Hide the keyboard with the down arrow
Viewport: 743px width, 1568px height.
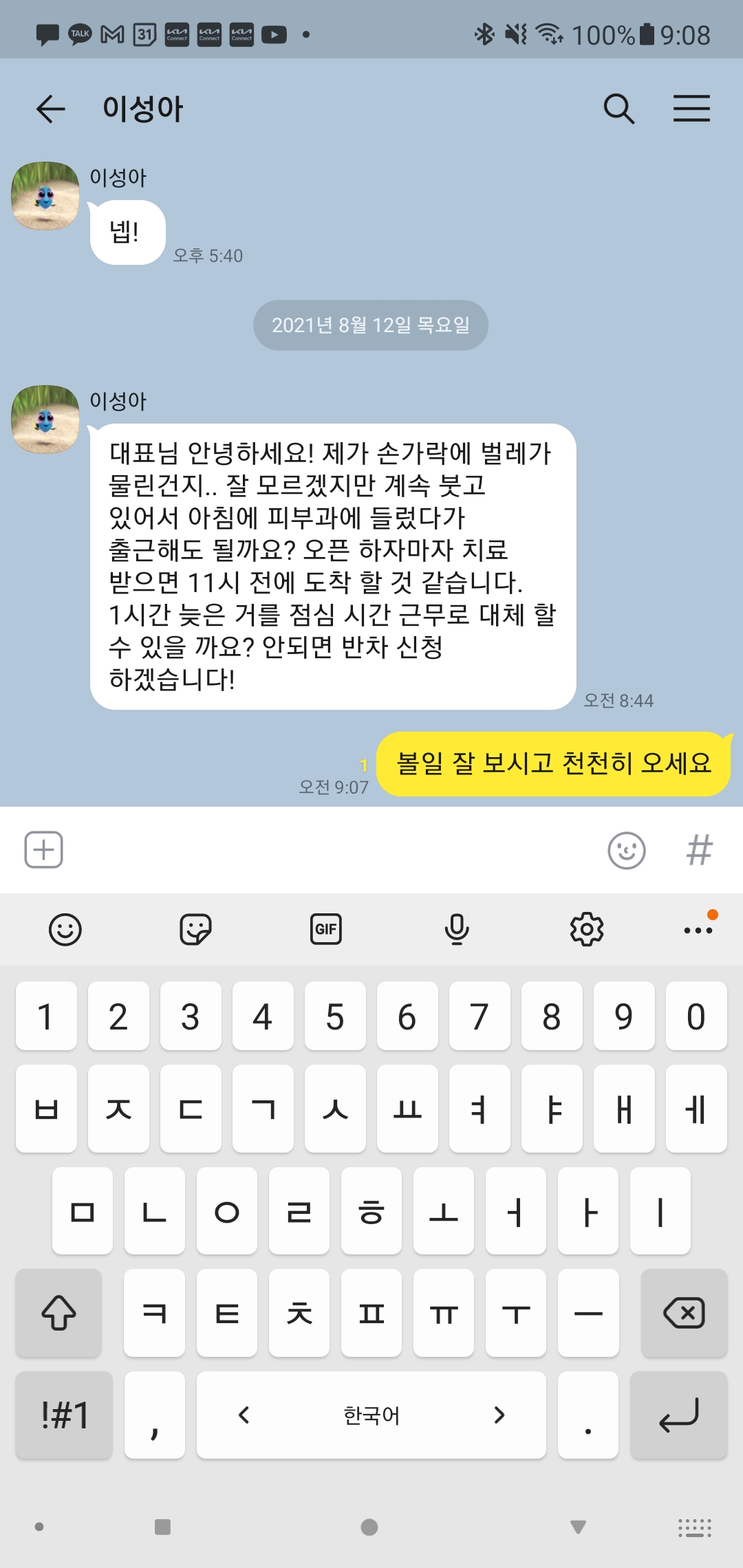(x=578, y=1527)
